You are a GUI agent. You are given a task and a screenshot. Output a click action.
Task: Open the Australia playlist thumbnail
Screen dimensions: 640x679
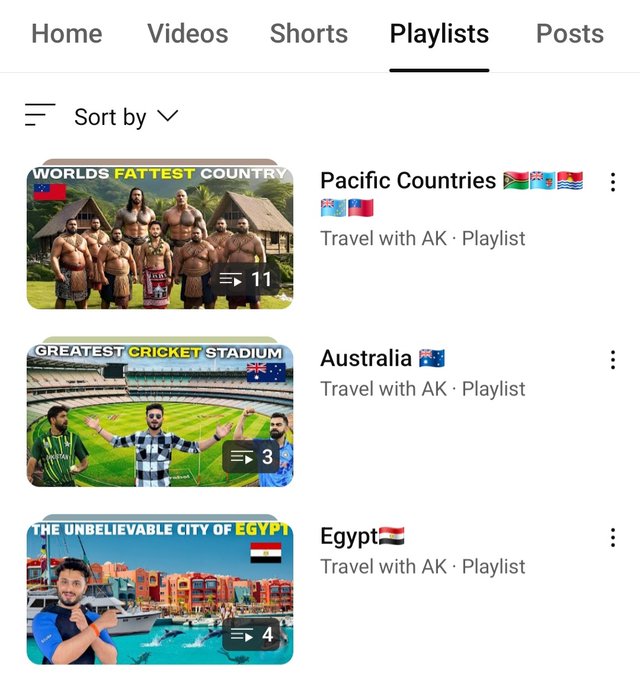[x=160, y=412]
